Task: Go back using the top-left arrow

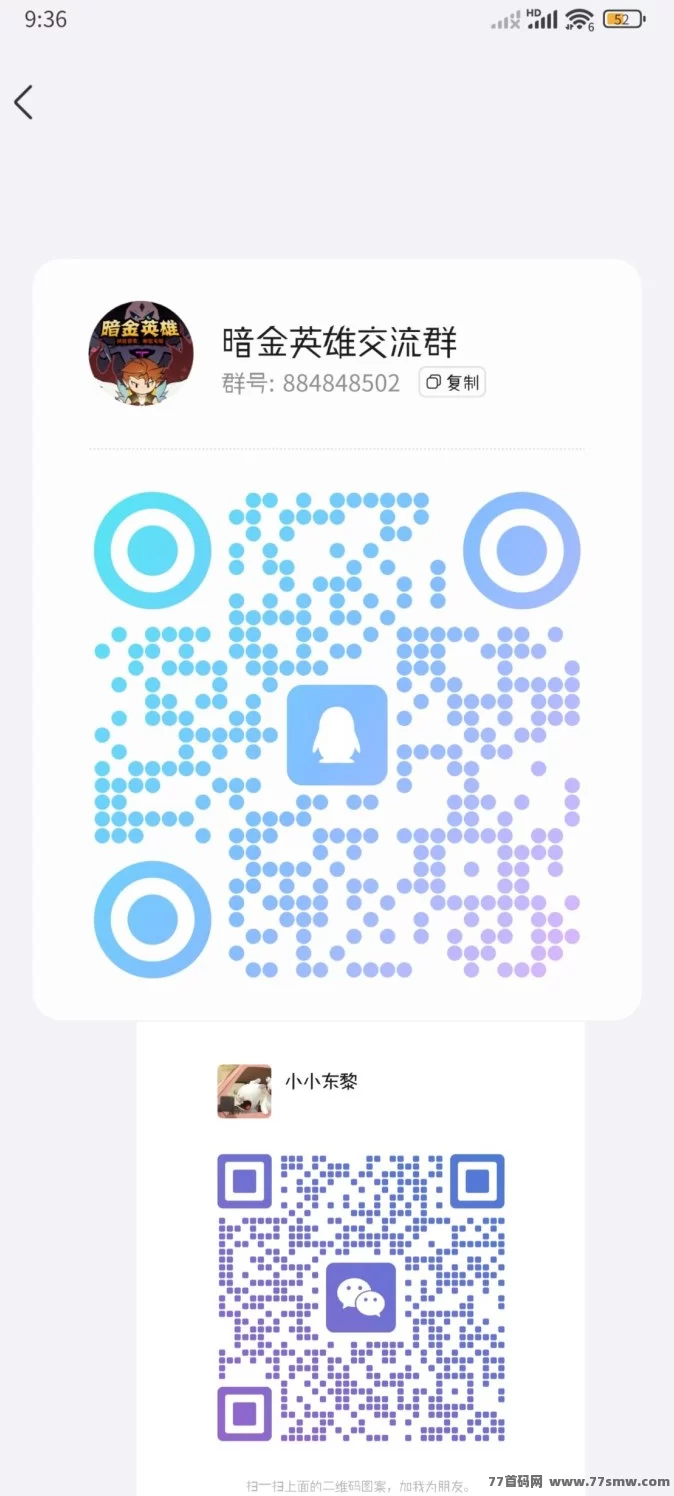Action: pyautogui.click(x=23, y=102)
